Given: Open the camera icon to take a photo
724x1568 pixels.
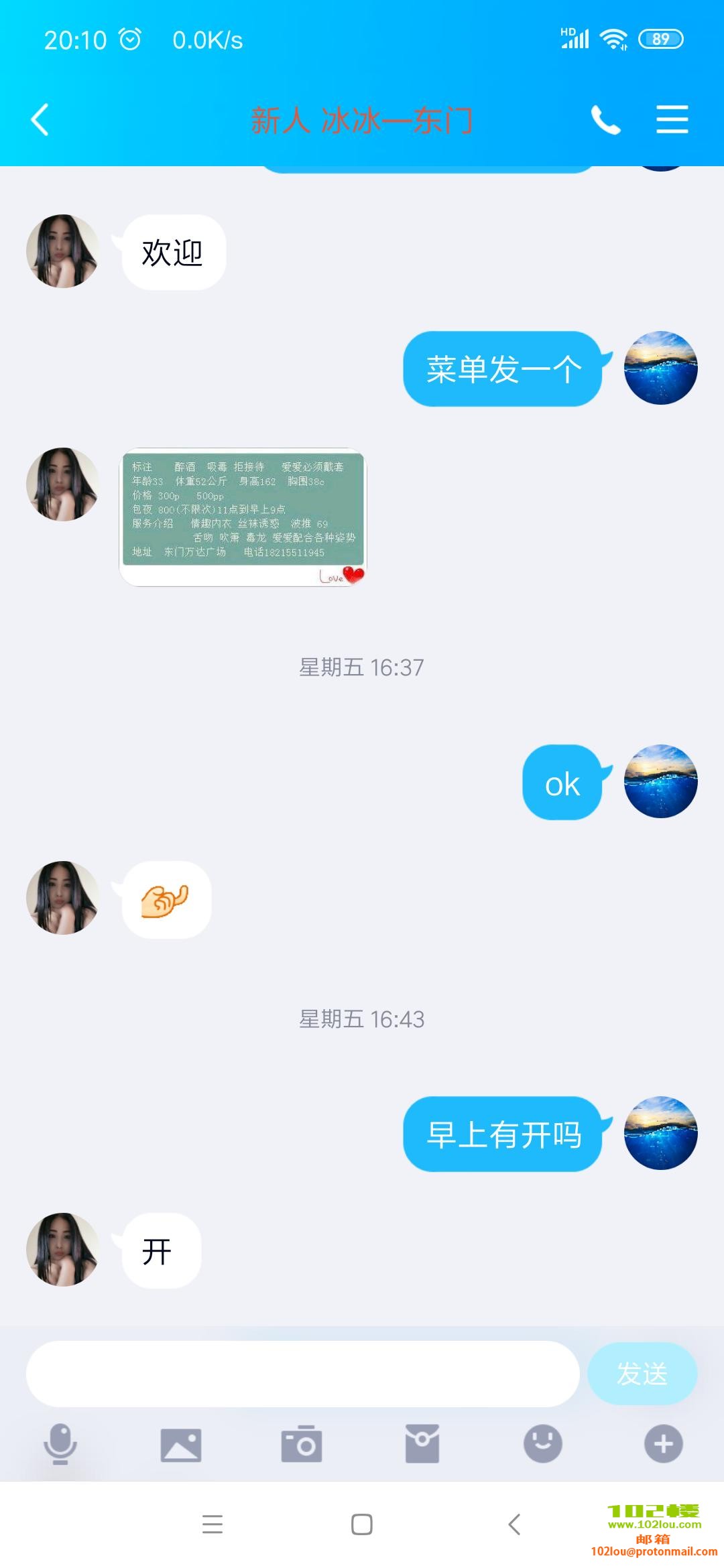Looking at the screenshot, I should [303, 1445].
